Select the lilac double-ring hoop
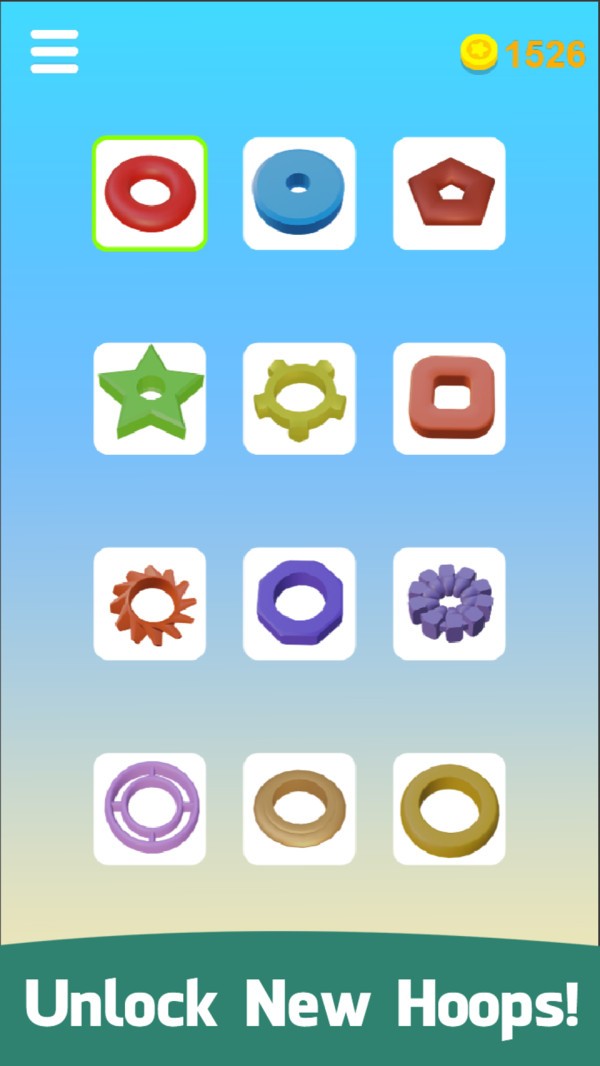600x1066 pixels. tap(150, 808)
